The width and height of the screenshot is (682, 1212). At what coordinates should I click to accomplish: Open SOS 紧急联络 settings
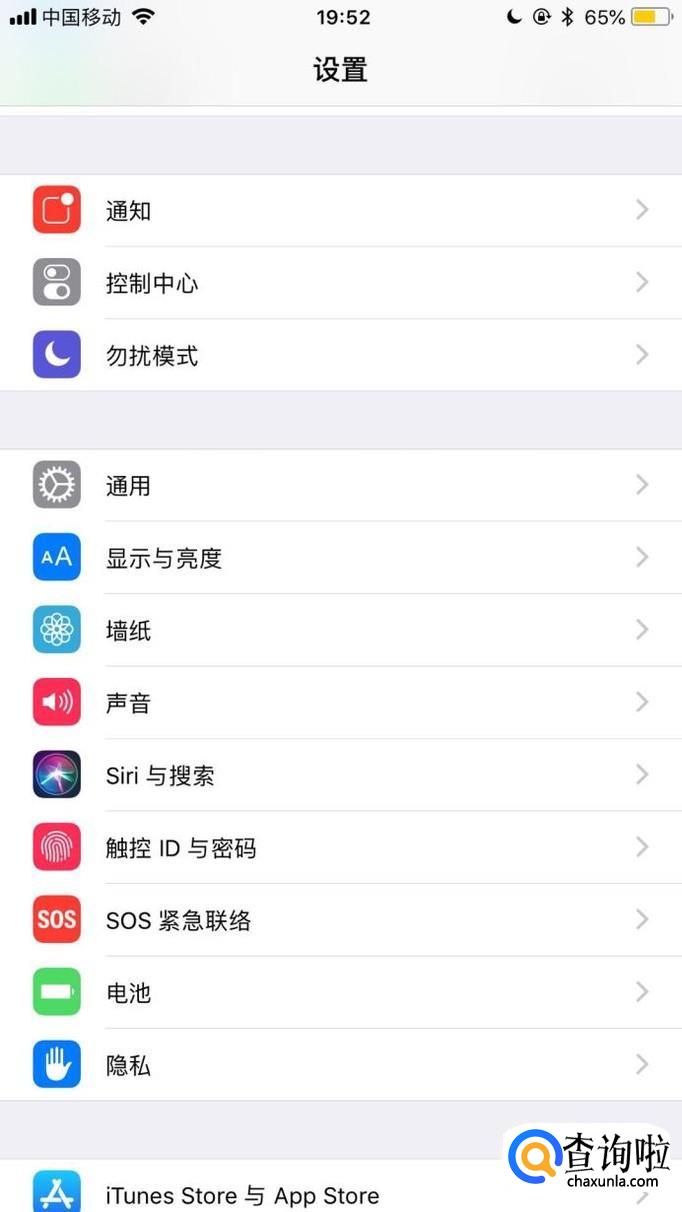tap(341, 919)
